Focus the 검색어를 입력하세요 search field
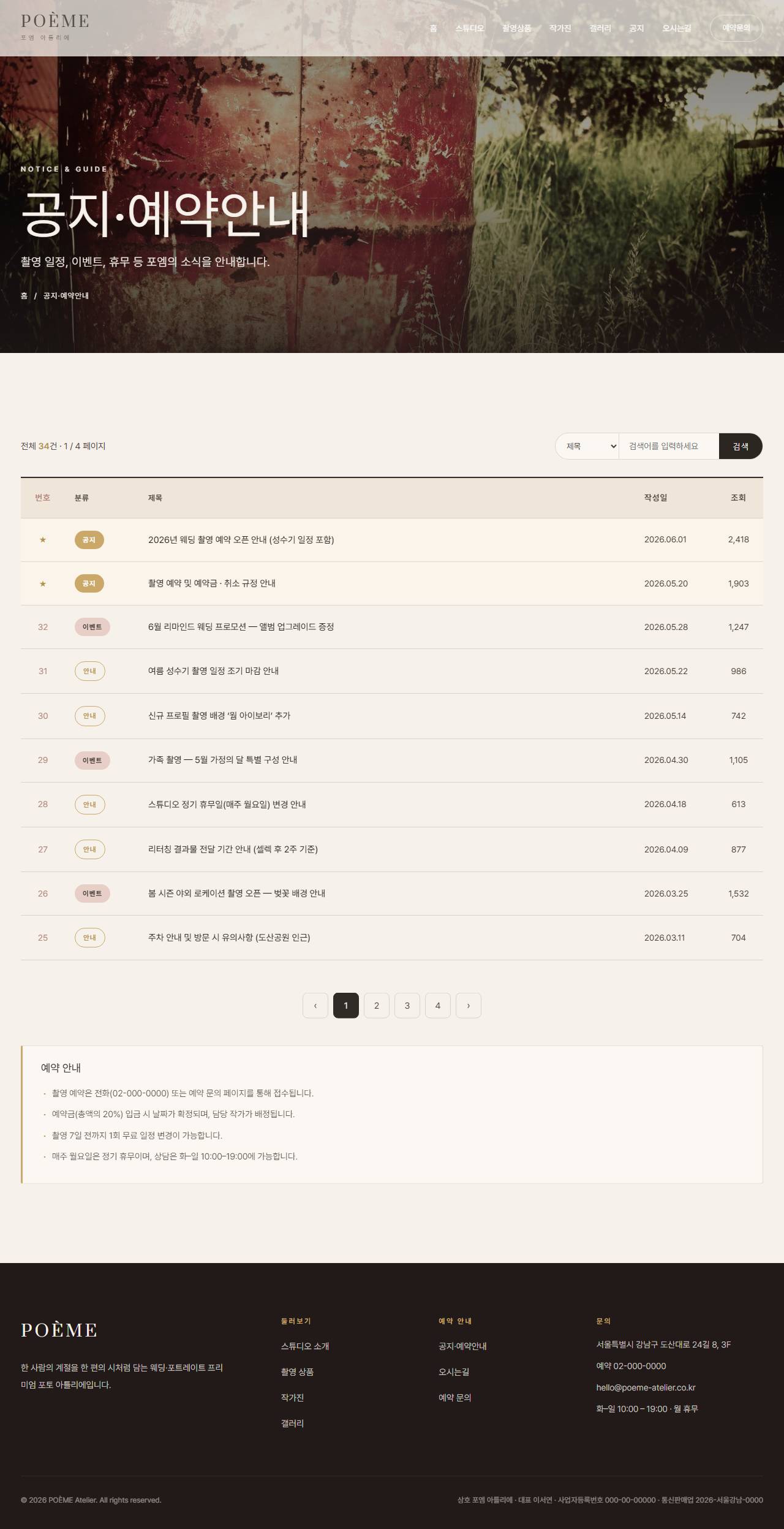784x1529 pixels. coord(669,446)
